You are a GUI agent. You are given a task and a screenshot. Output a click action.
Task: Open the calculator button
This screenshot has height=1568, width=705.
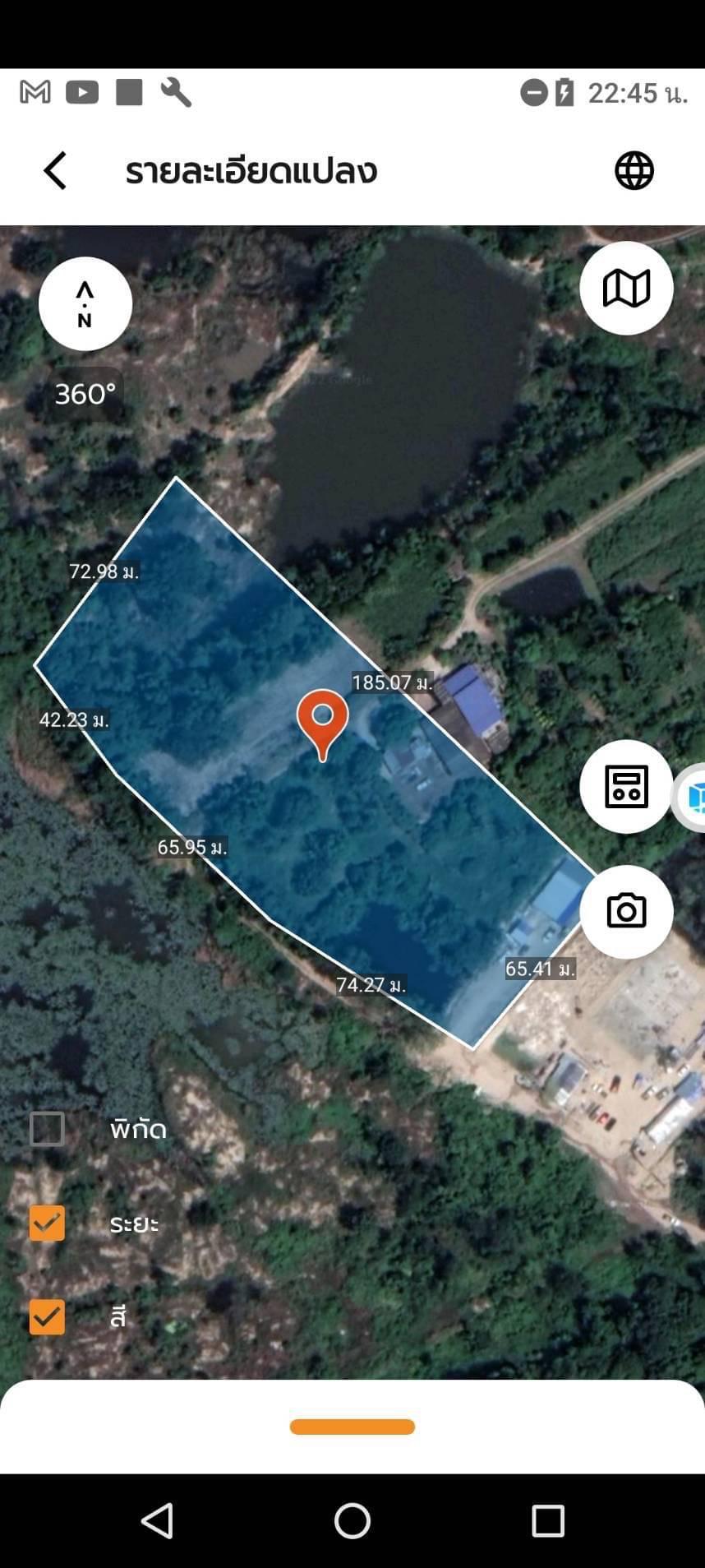tap(626, 787)
